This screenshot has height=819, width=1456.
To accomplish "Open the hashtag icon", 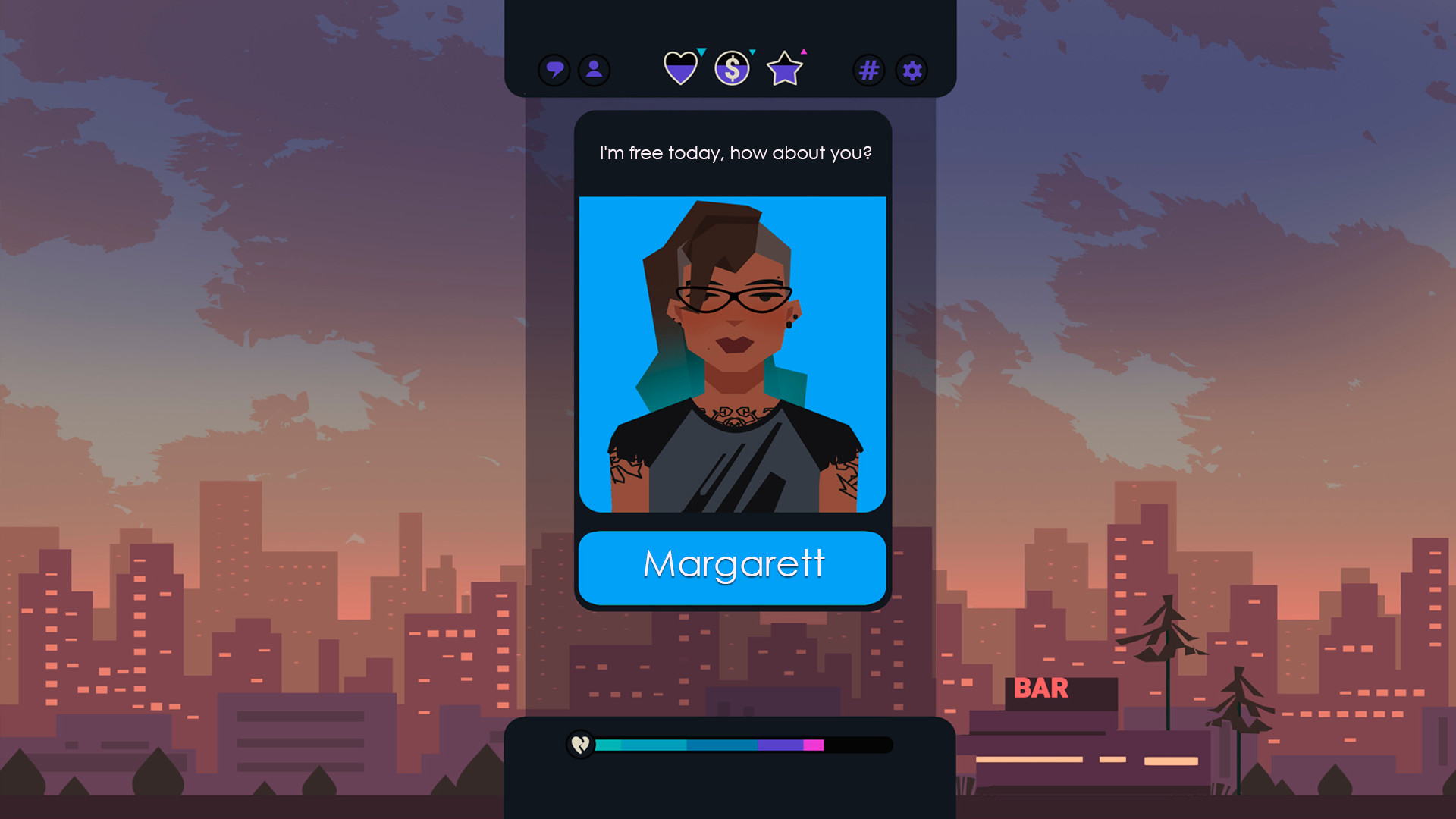I will (x=869, y=71).
